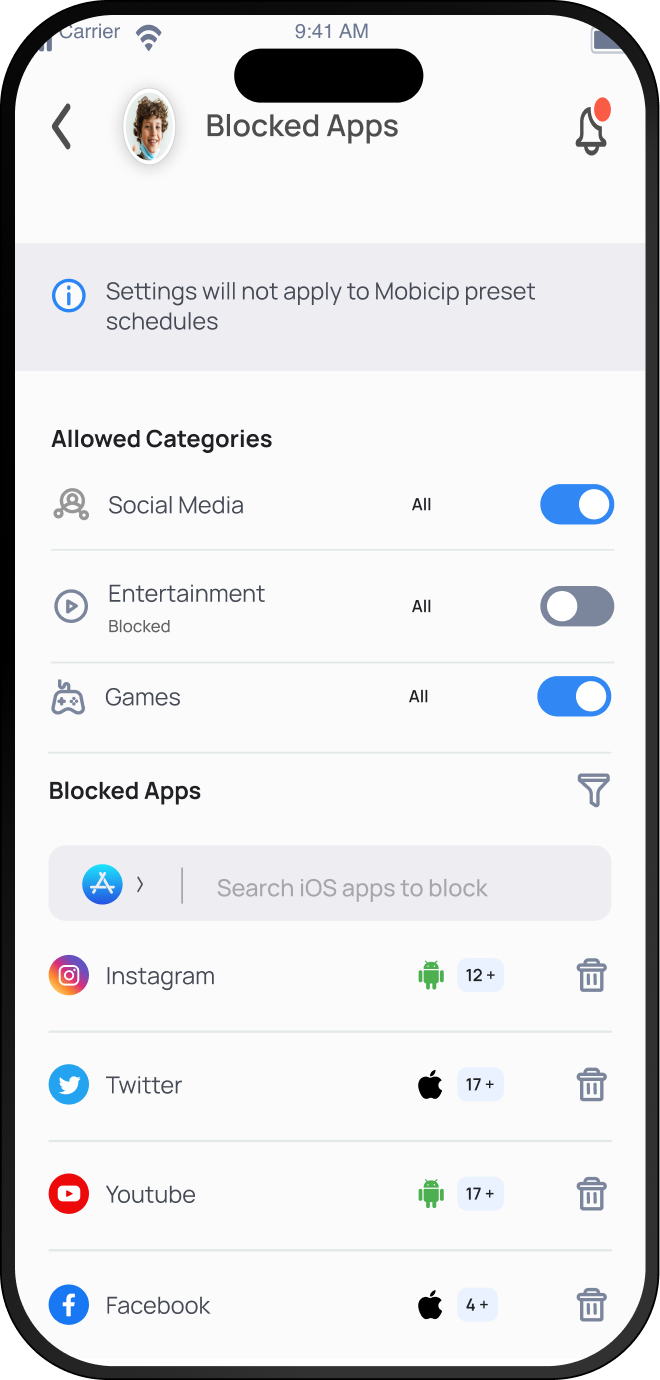Screen dimensions: 660x1380
Task: Disable the Games category toggle
Action: tap(574, 697)
